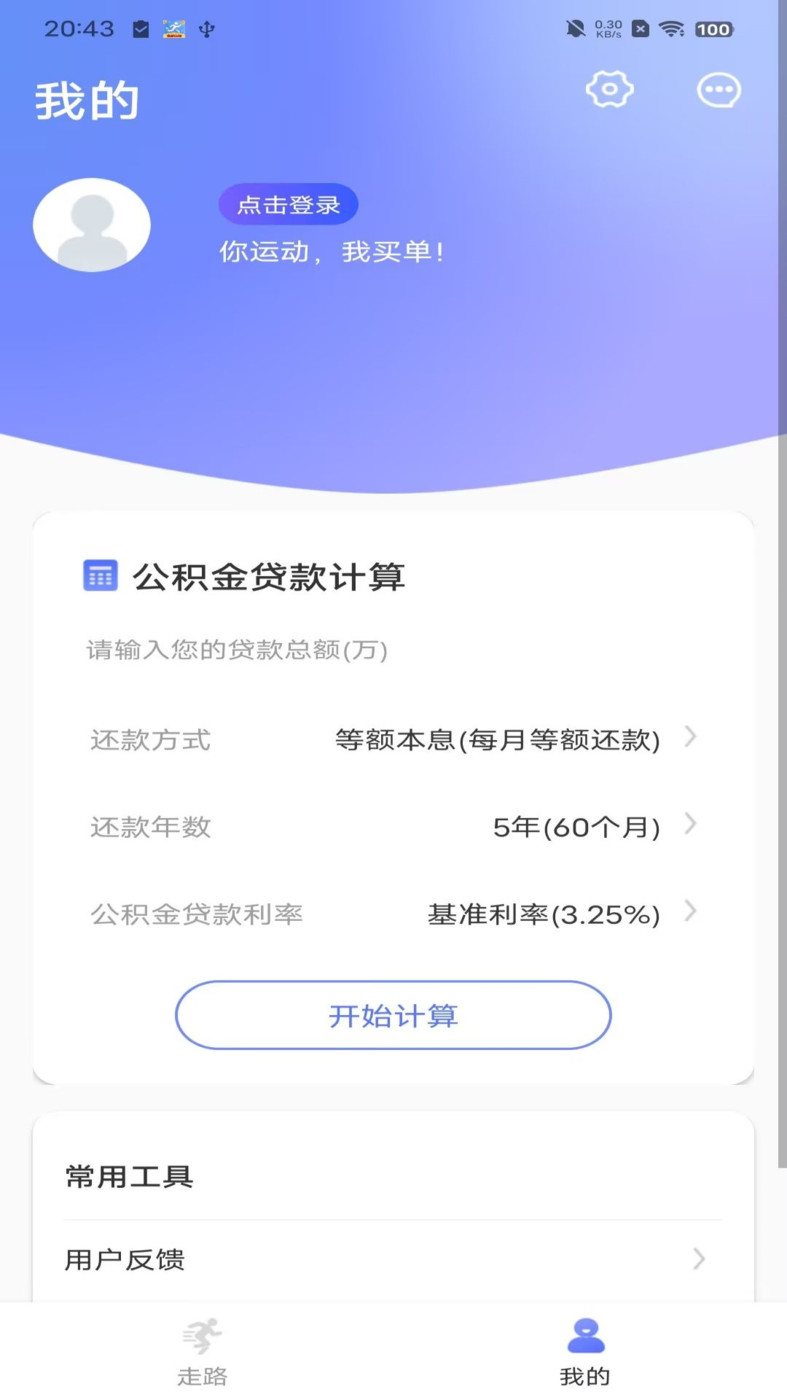787x1400 pixels.
Task: Tap the user avatar placeholder image
Action: (x=92, y=225)
